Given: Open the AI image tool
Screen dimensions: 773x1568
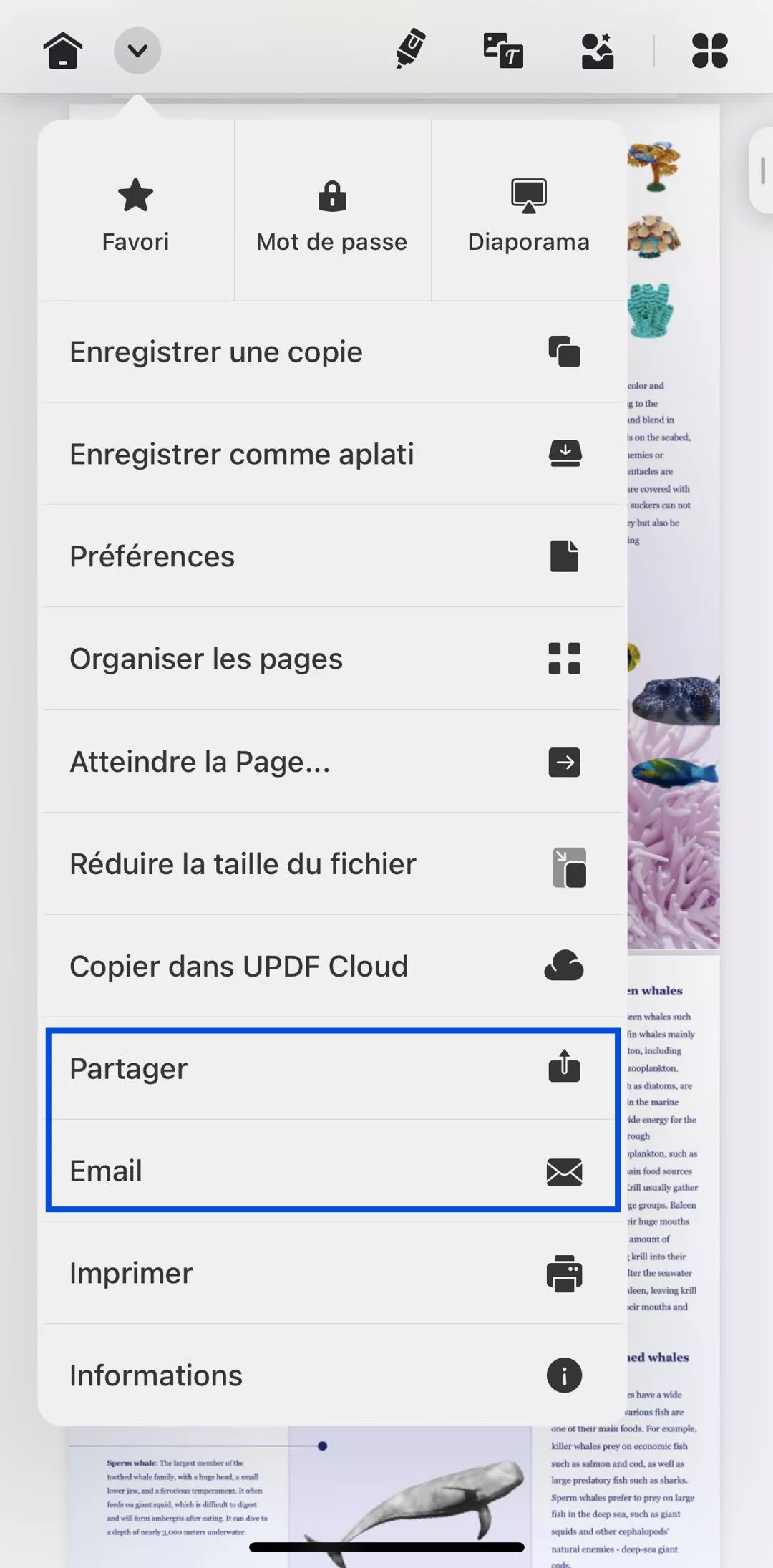Looking at the screenshot, I should click(x=598, y=50).
